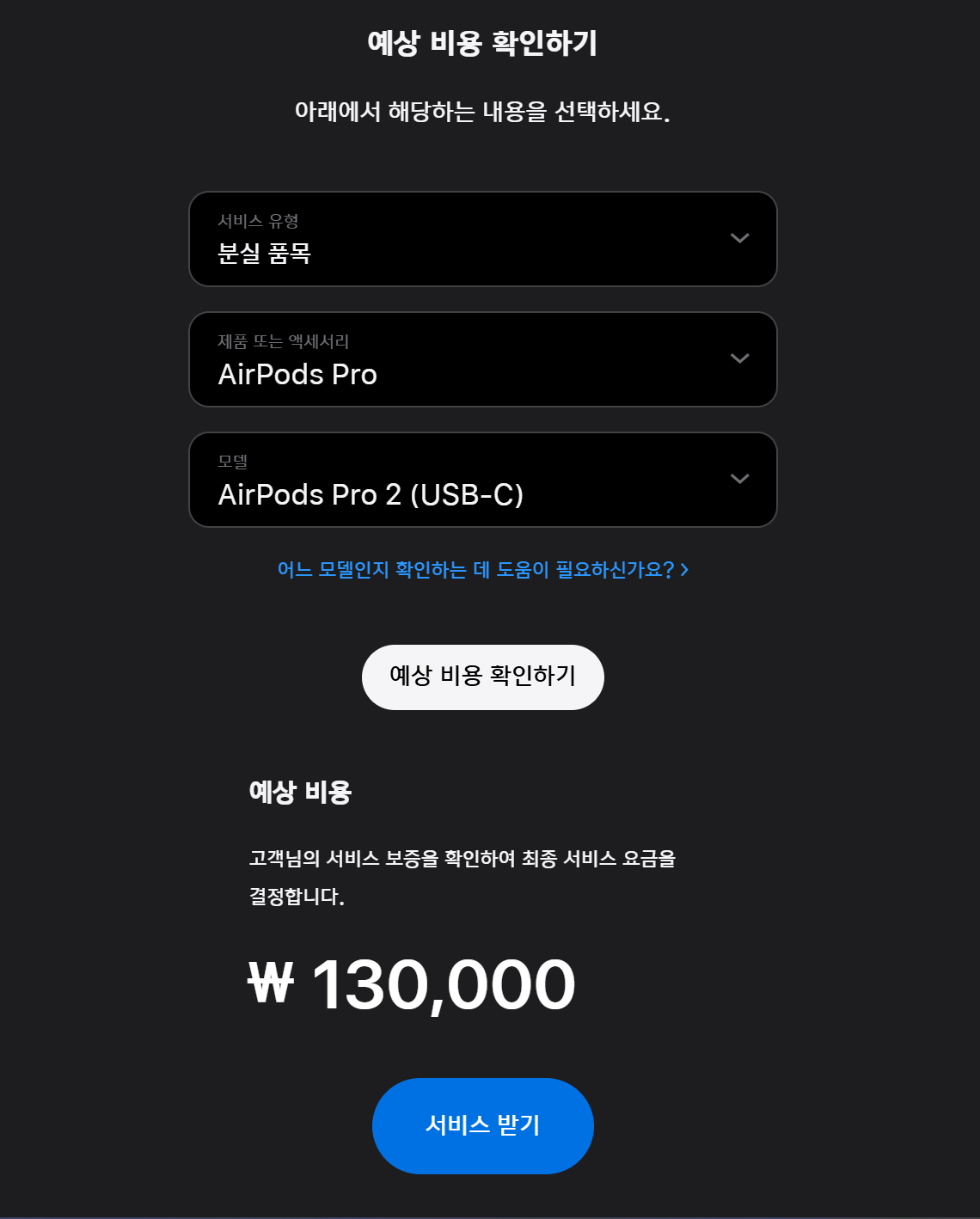Open the 어느 모델인지 확인하는 데 도움이 필요하신가요 link
This screenshot has width=980, height=1219.
(x=482, y=570)
